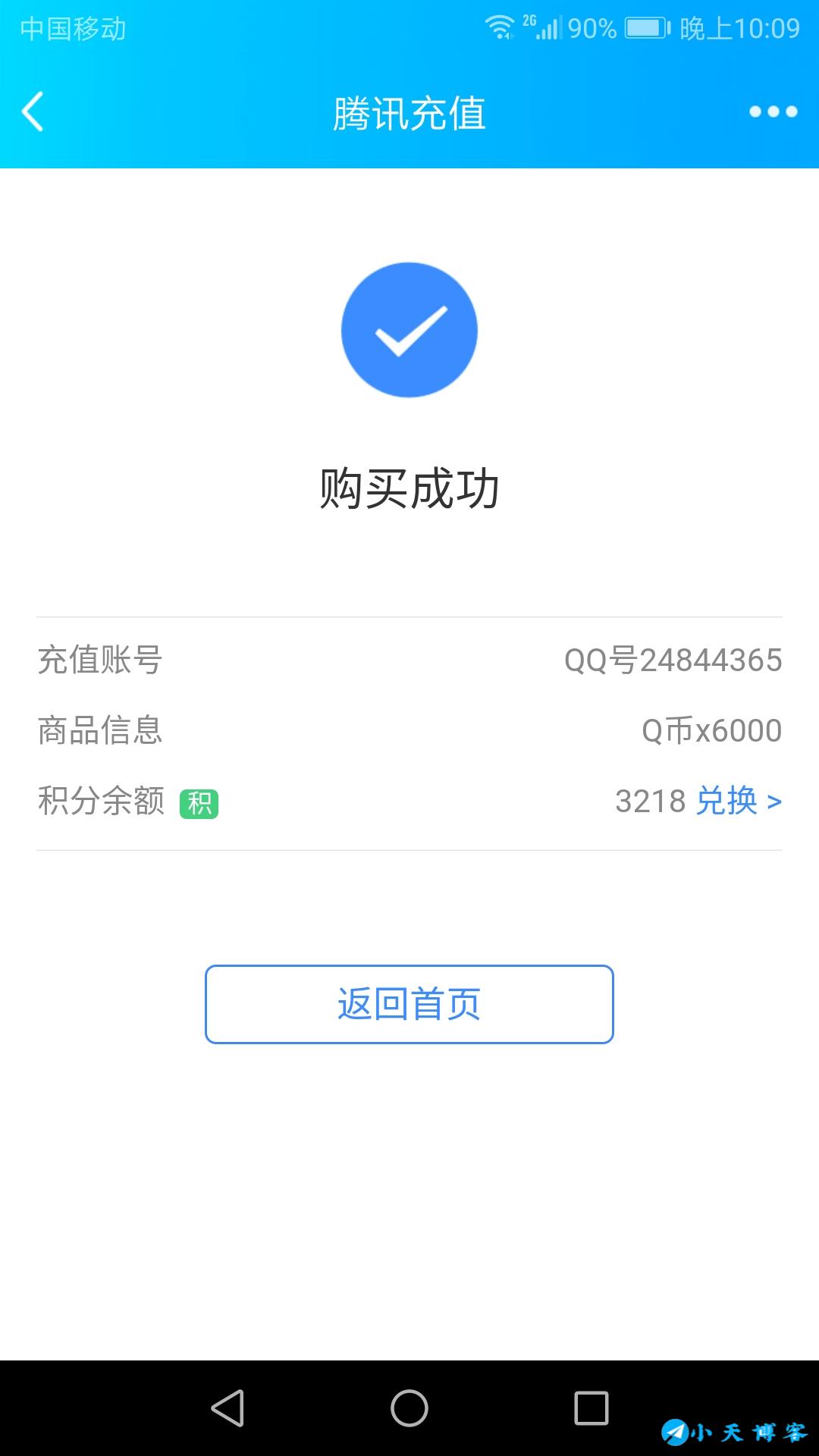
Task: Select the 商品信息 row
Action: (x=409, y=731)
